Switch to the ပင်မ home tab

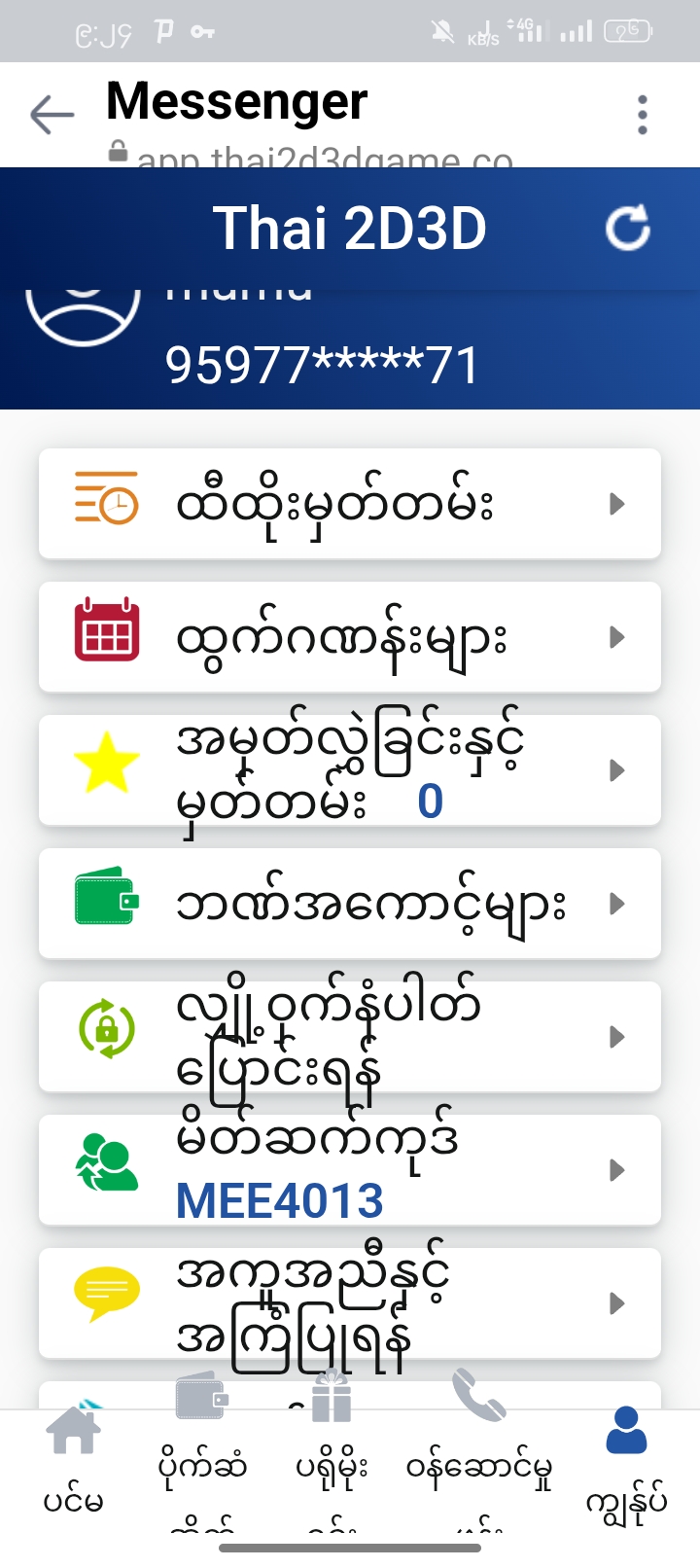74,1459
